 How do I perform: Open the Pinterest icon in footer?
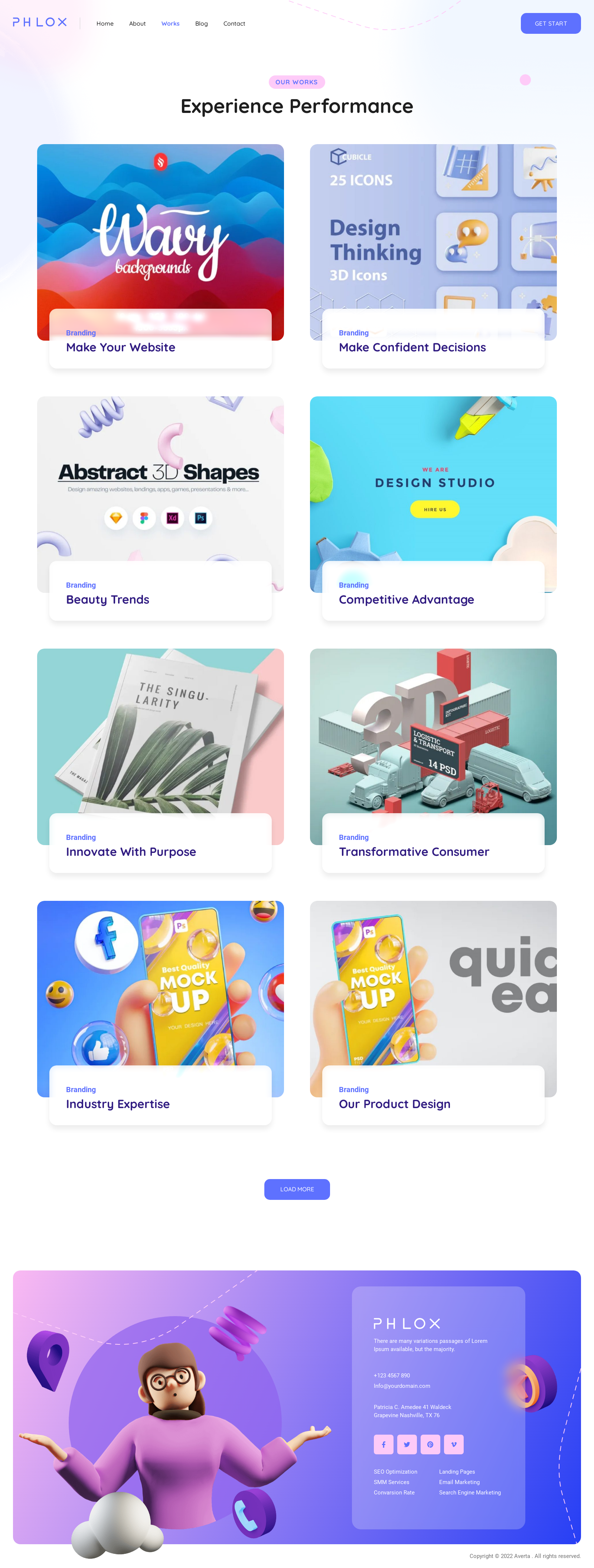pos(430,1444)
